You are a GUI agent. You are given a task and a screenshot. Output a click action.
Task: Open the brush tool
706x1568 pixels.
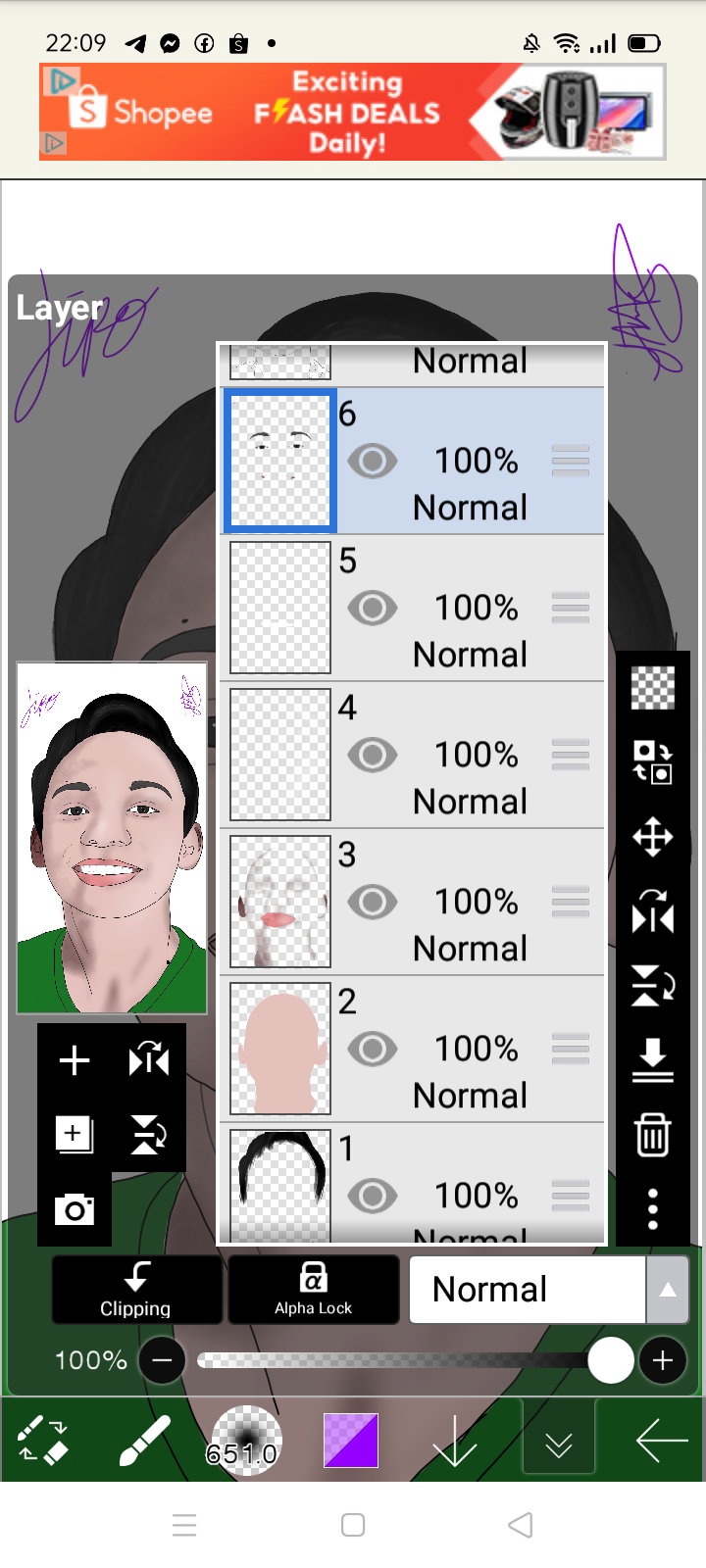[x=145, y=1441]
